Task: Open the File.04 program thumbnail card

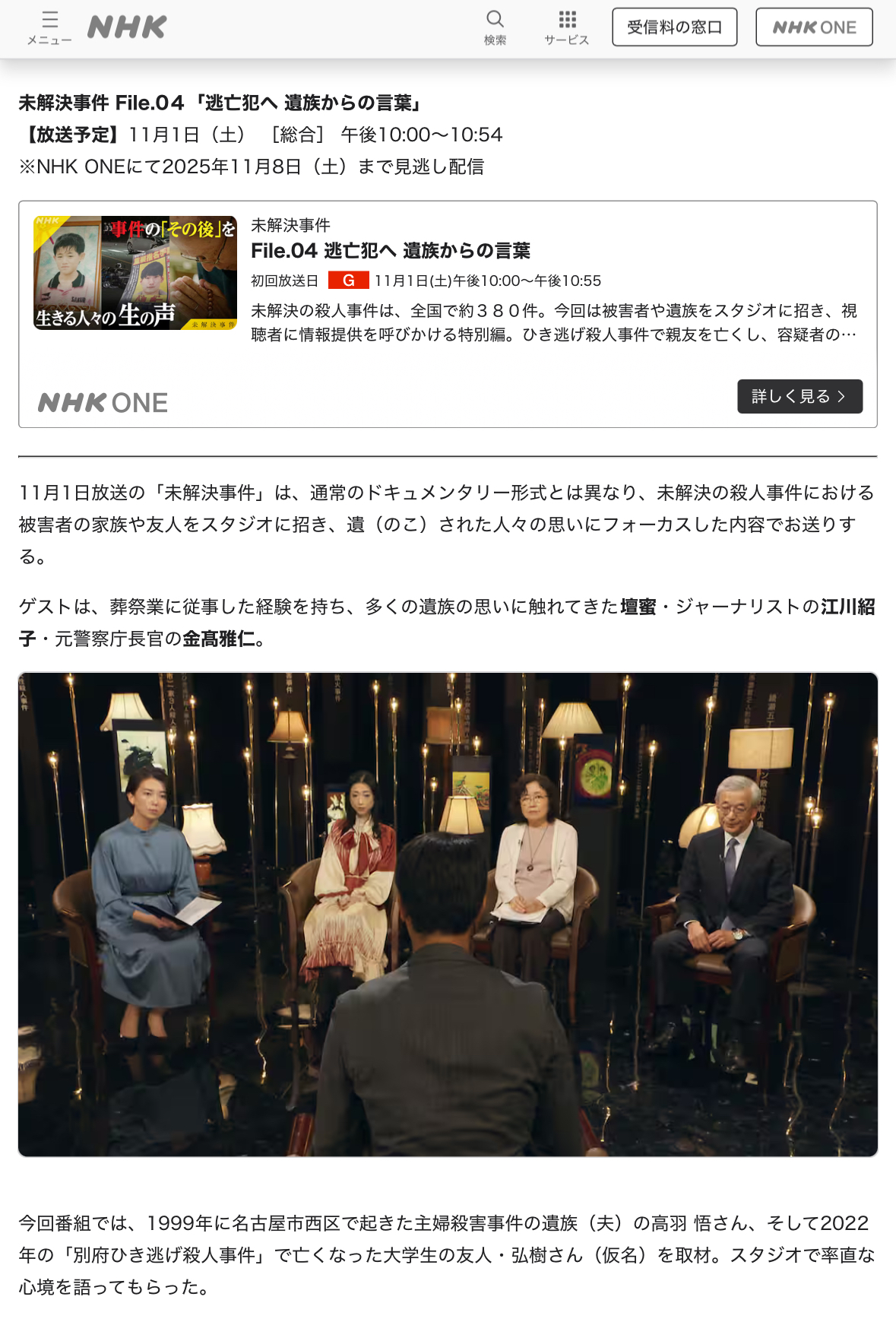Action: coord(135,273)
